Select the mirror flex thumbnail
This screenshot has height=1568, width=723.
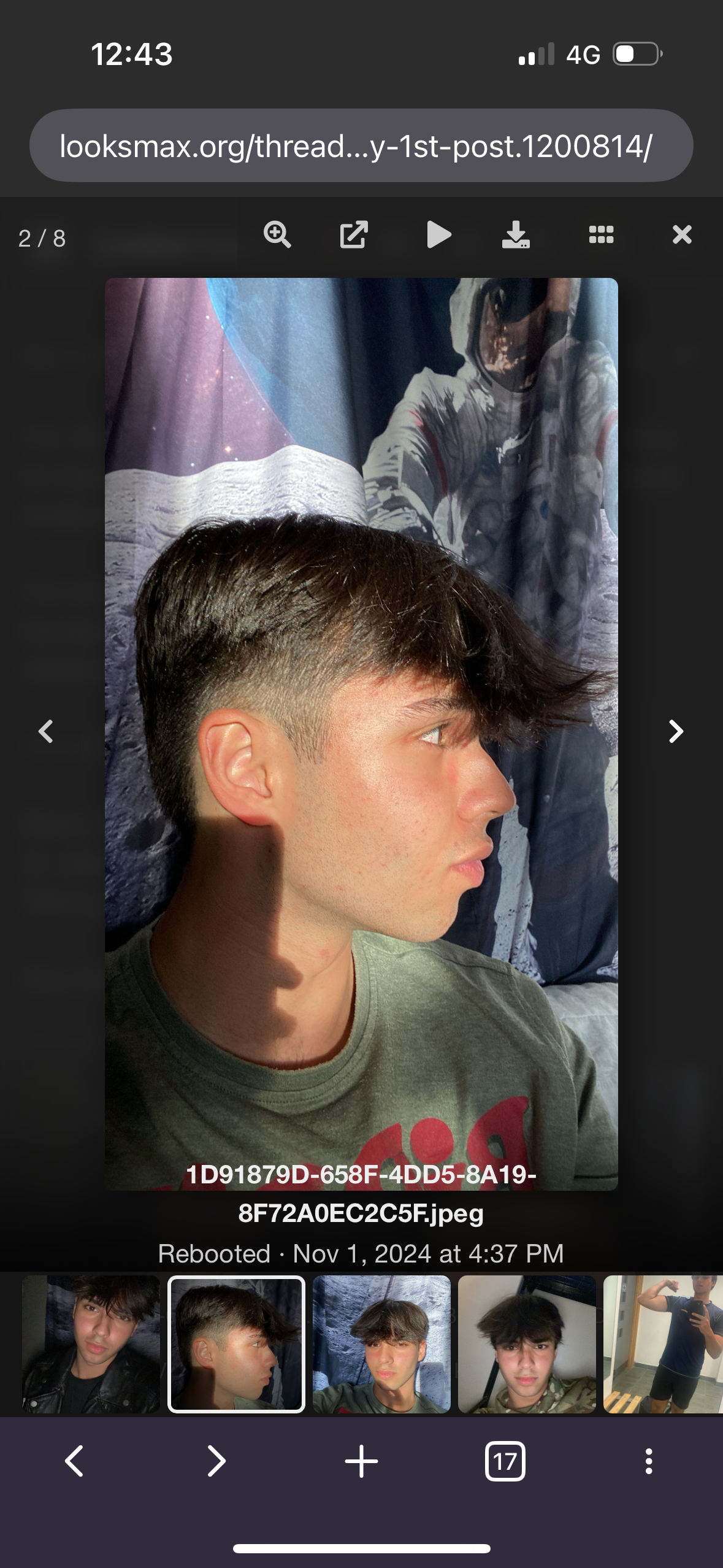click(662, 1343)
